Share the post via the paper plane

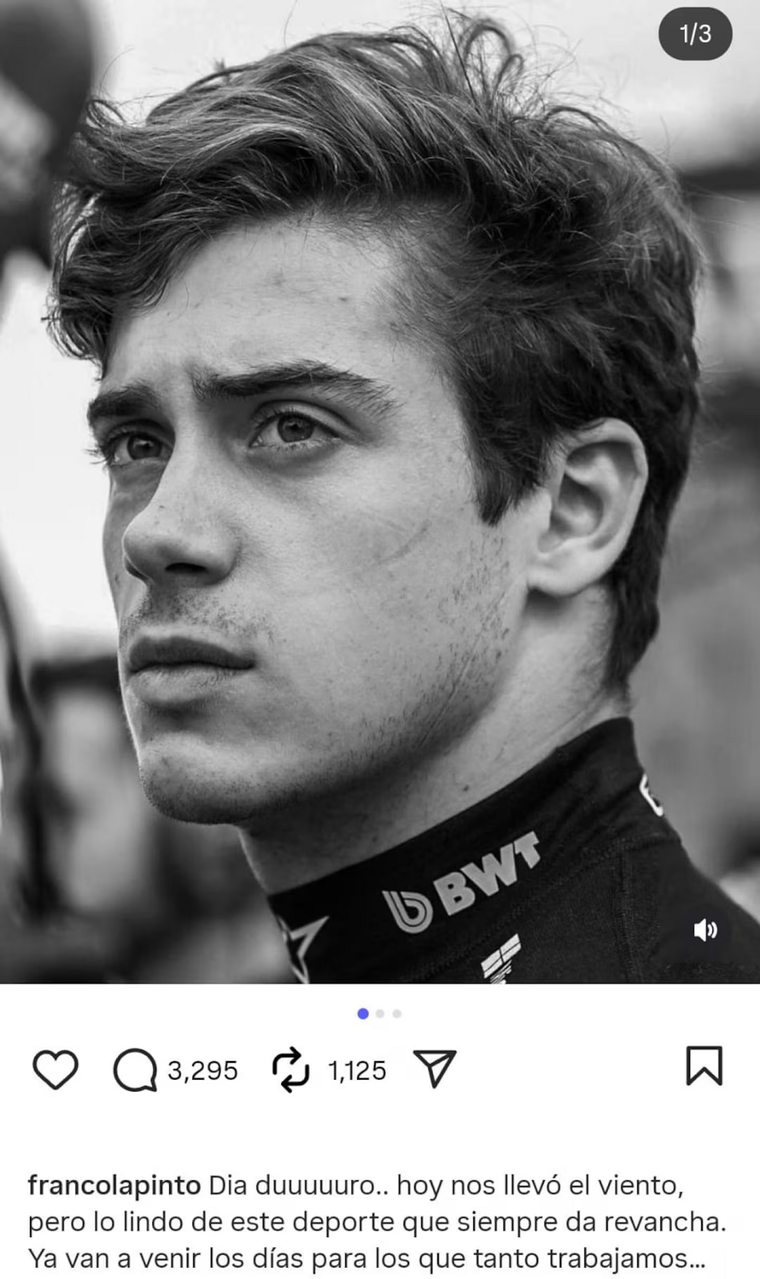pos(435,1069)
